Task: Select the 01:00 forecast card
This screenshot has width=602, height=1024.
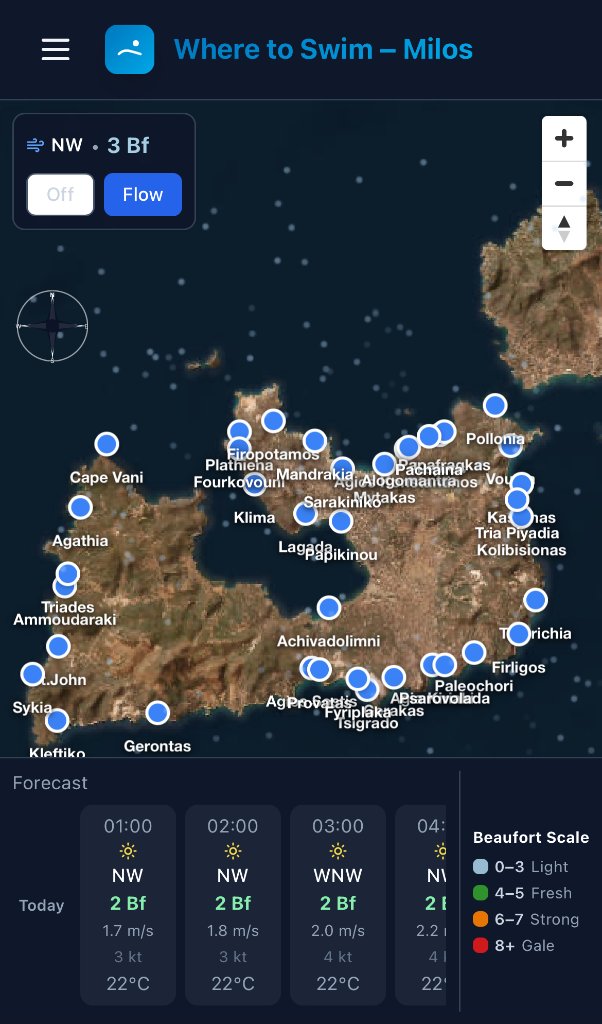Action: tap(128, 904)
